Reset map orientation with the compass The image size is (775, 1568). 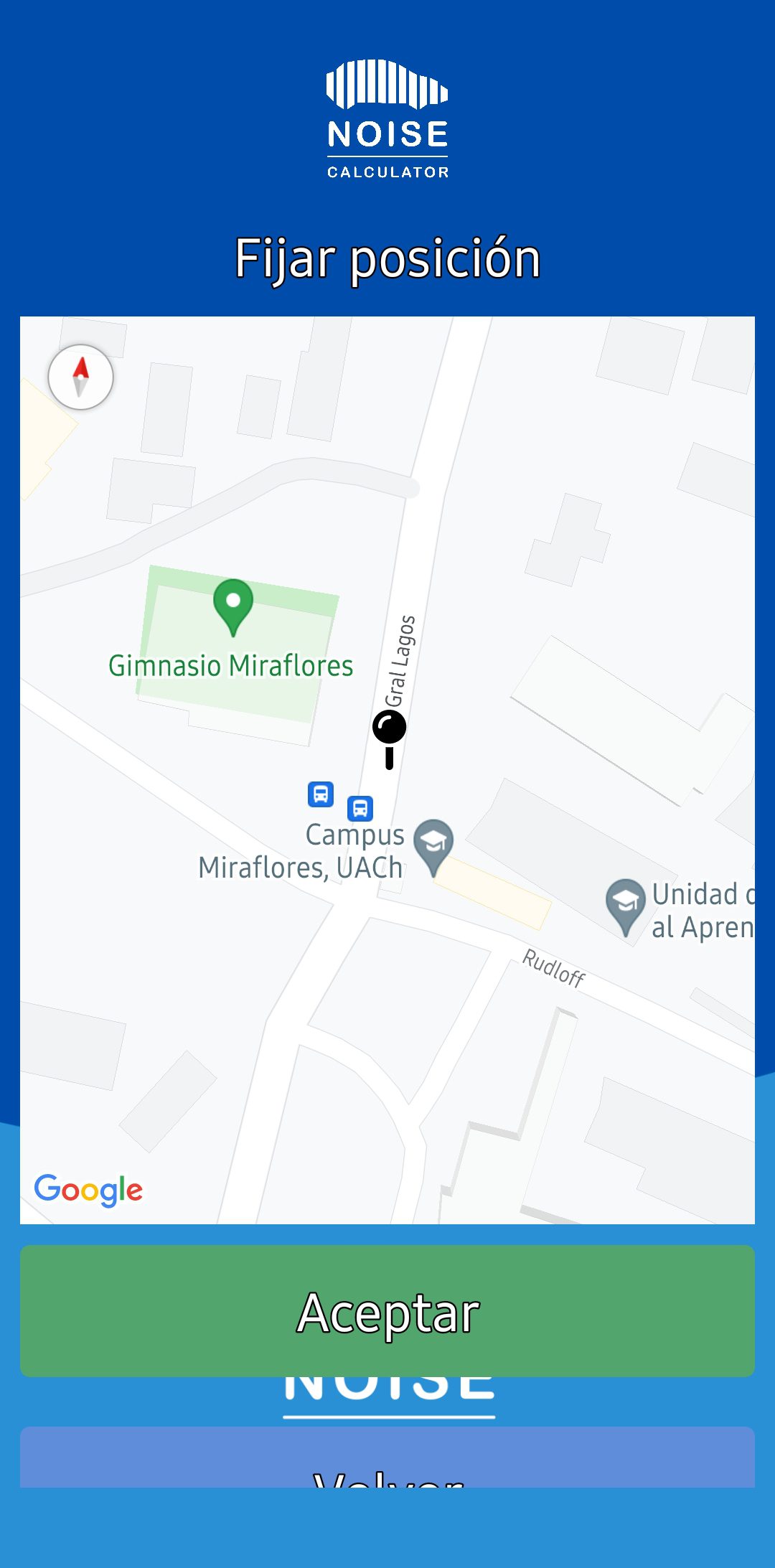(80, 377)
